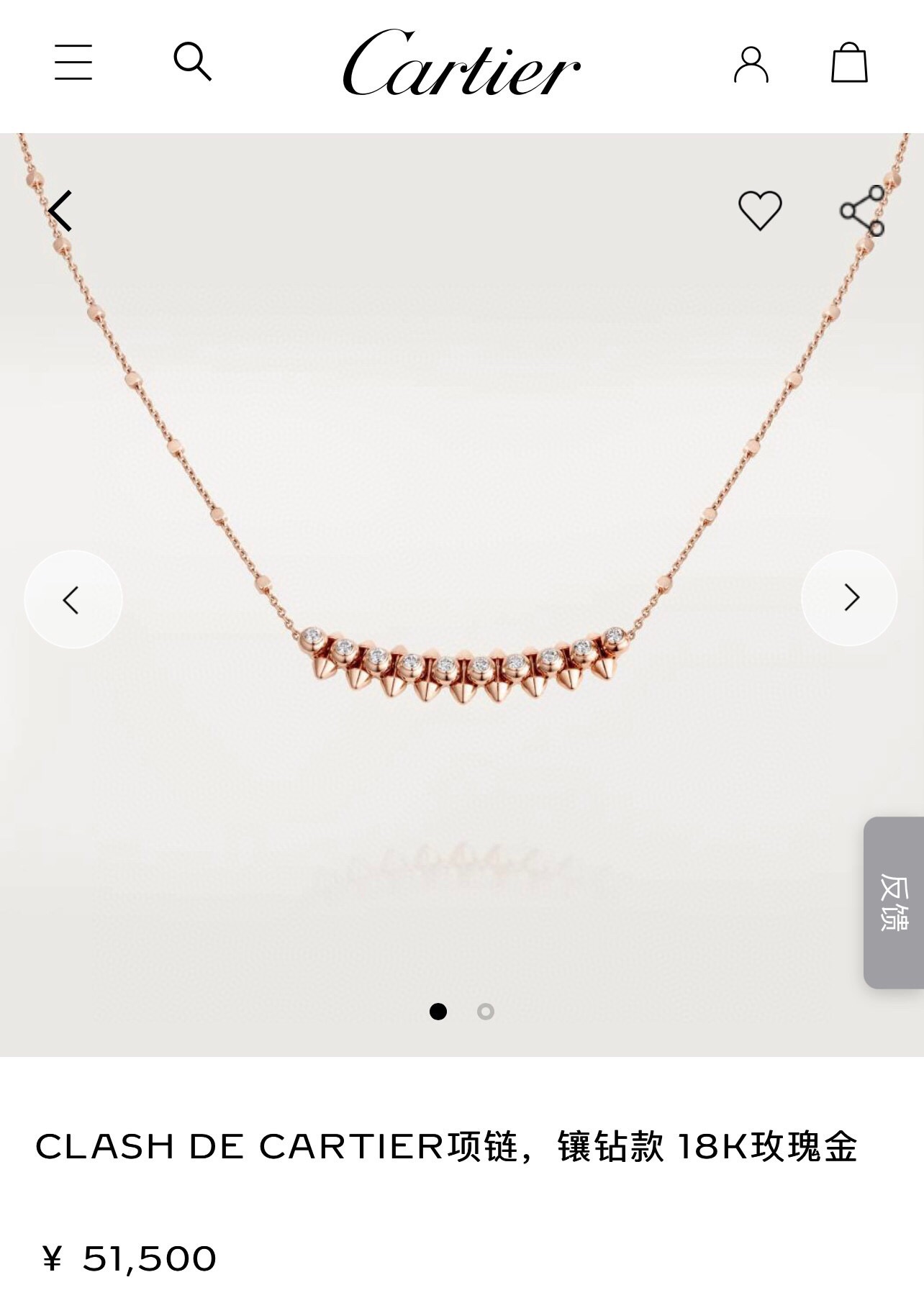Open the hamburger navigation menu
The image size is (924, 1308).
[73, 63]
